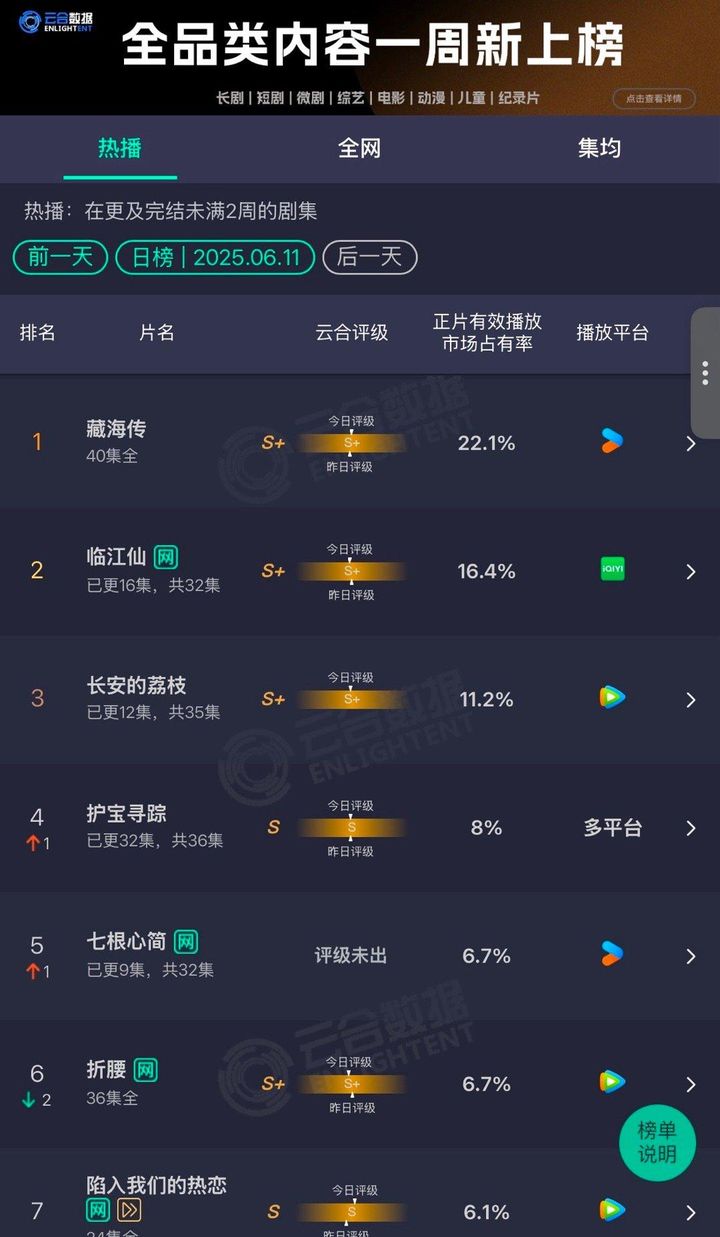Image resolution: width=720 pixels, height=1237 pixels.
Task: Switch to the 集均 tab
Action: (599, 149)
